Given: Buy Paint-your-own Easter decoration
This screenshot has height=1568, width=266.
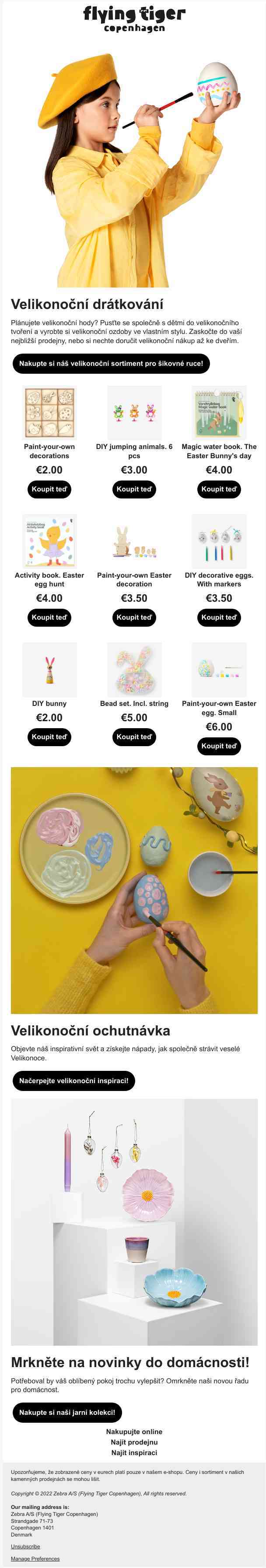Looking at the screenshot, I should [x=134, y=618].
